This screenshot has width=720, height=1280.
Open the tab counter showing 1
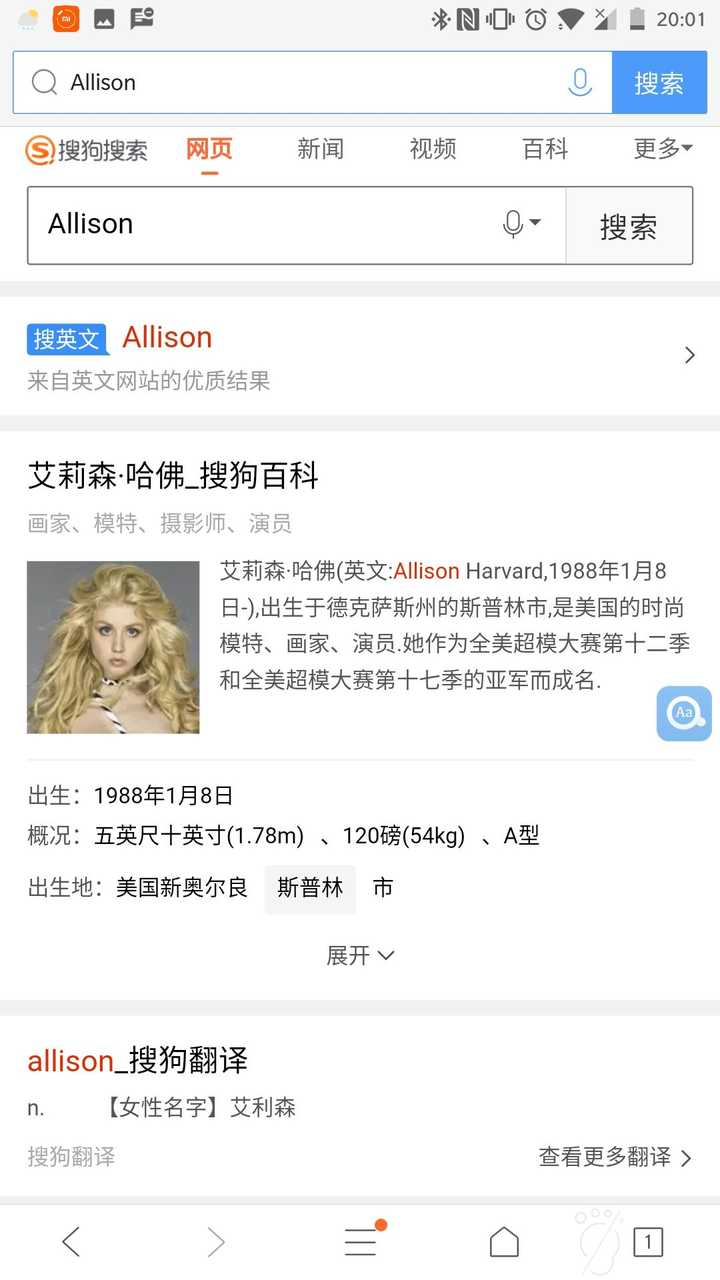coord(648,1240)
